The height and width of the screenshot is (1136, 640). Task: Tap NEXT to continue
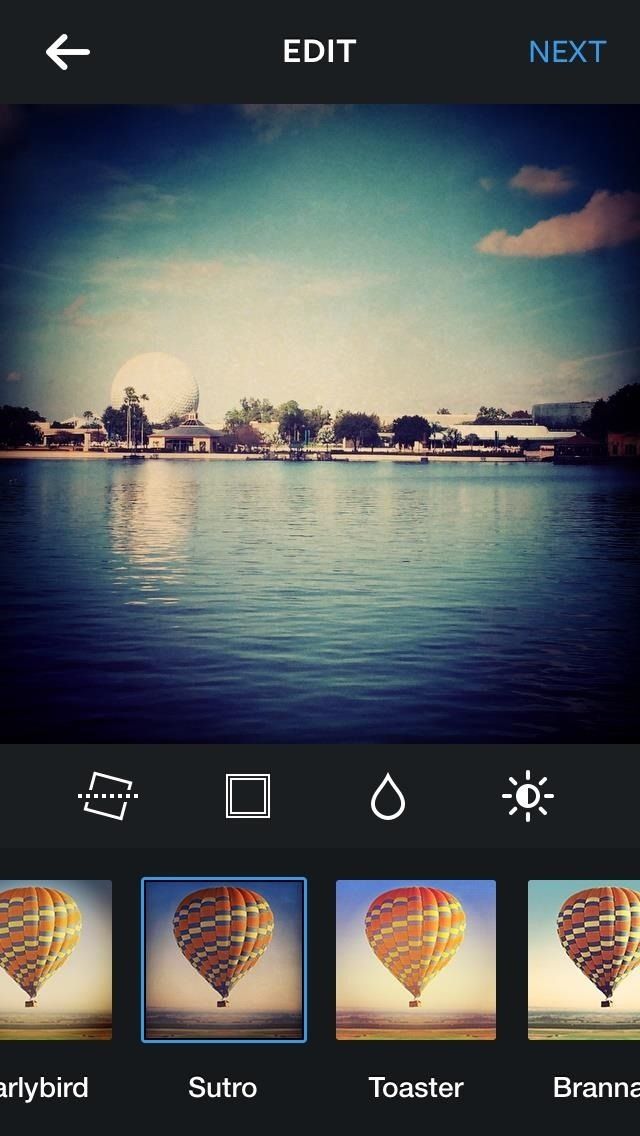pyautogui.click(x=567, y=52)
